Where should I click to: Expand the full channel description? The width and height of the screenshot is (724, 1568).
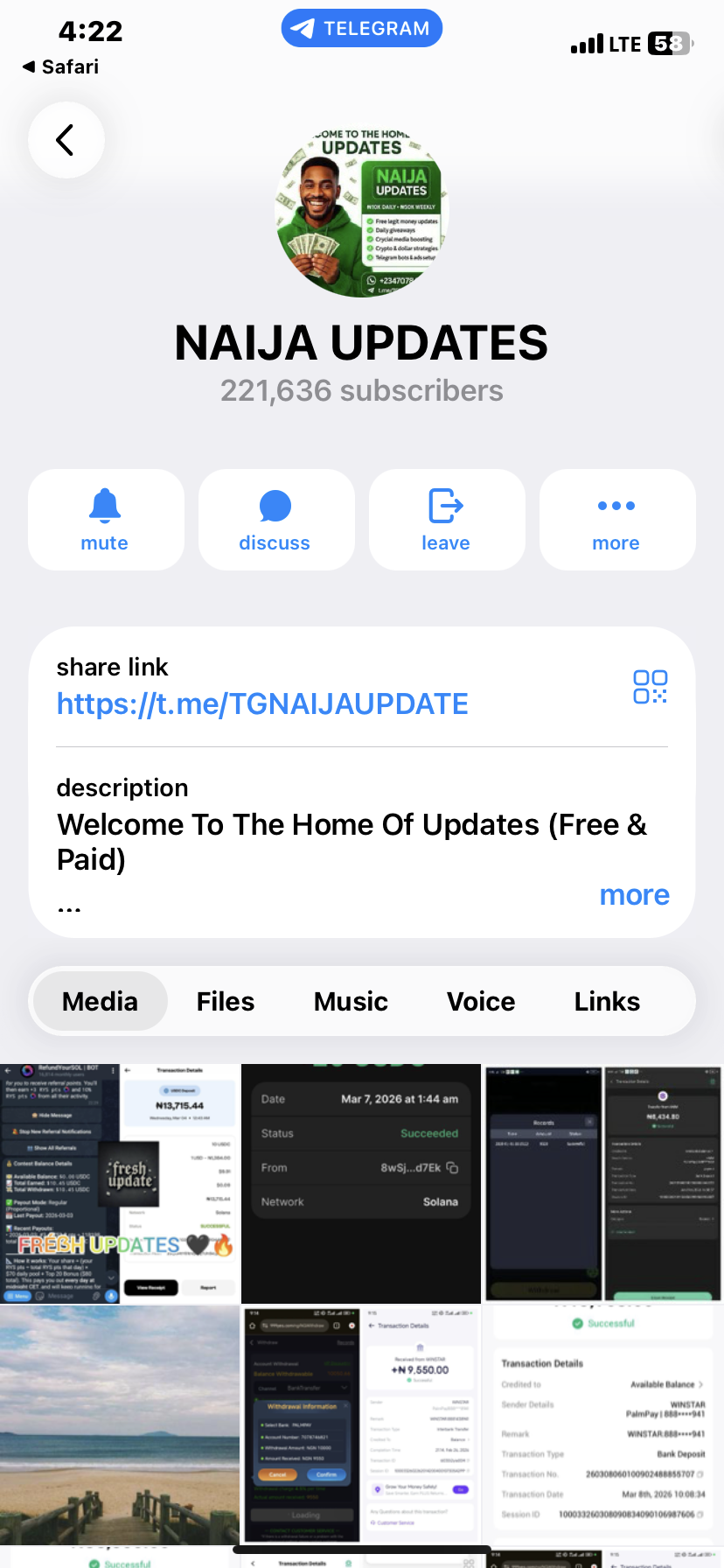pyautogui.click(x=634, y=895)
